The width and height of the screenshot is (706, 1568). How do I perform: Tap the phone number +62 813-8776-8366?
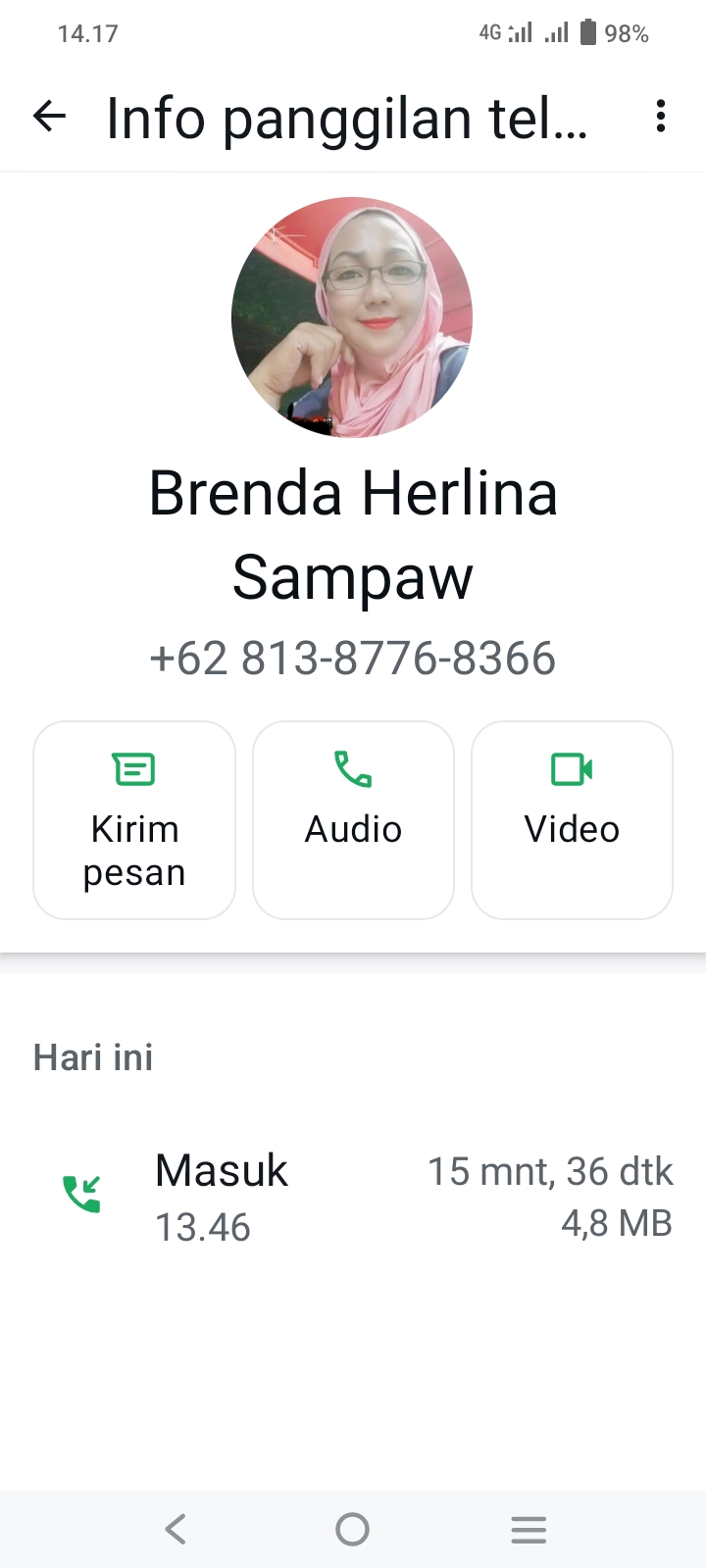click(x=352, y=659)
